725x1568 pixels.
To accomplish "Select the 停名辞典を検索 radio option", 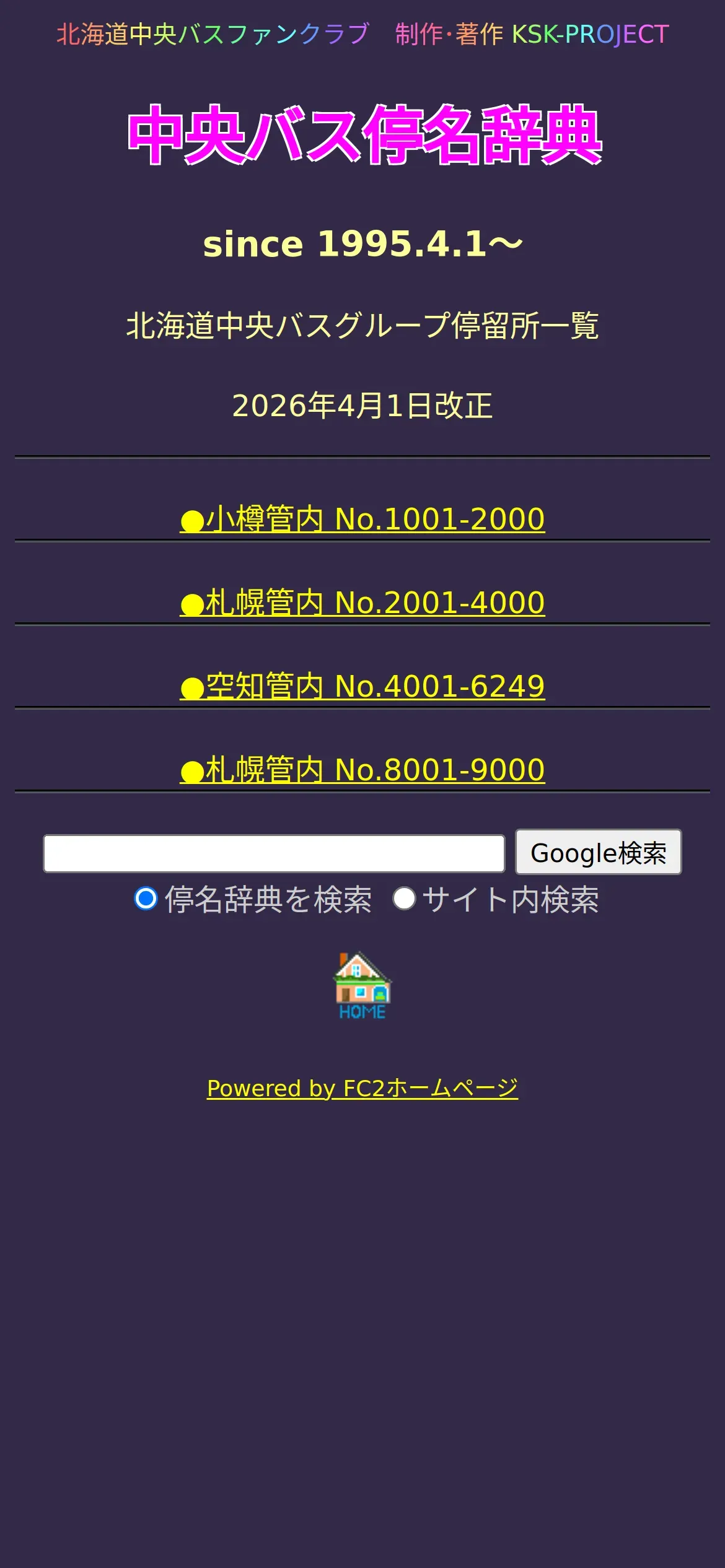I will (146, 898).
